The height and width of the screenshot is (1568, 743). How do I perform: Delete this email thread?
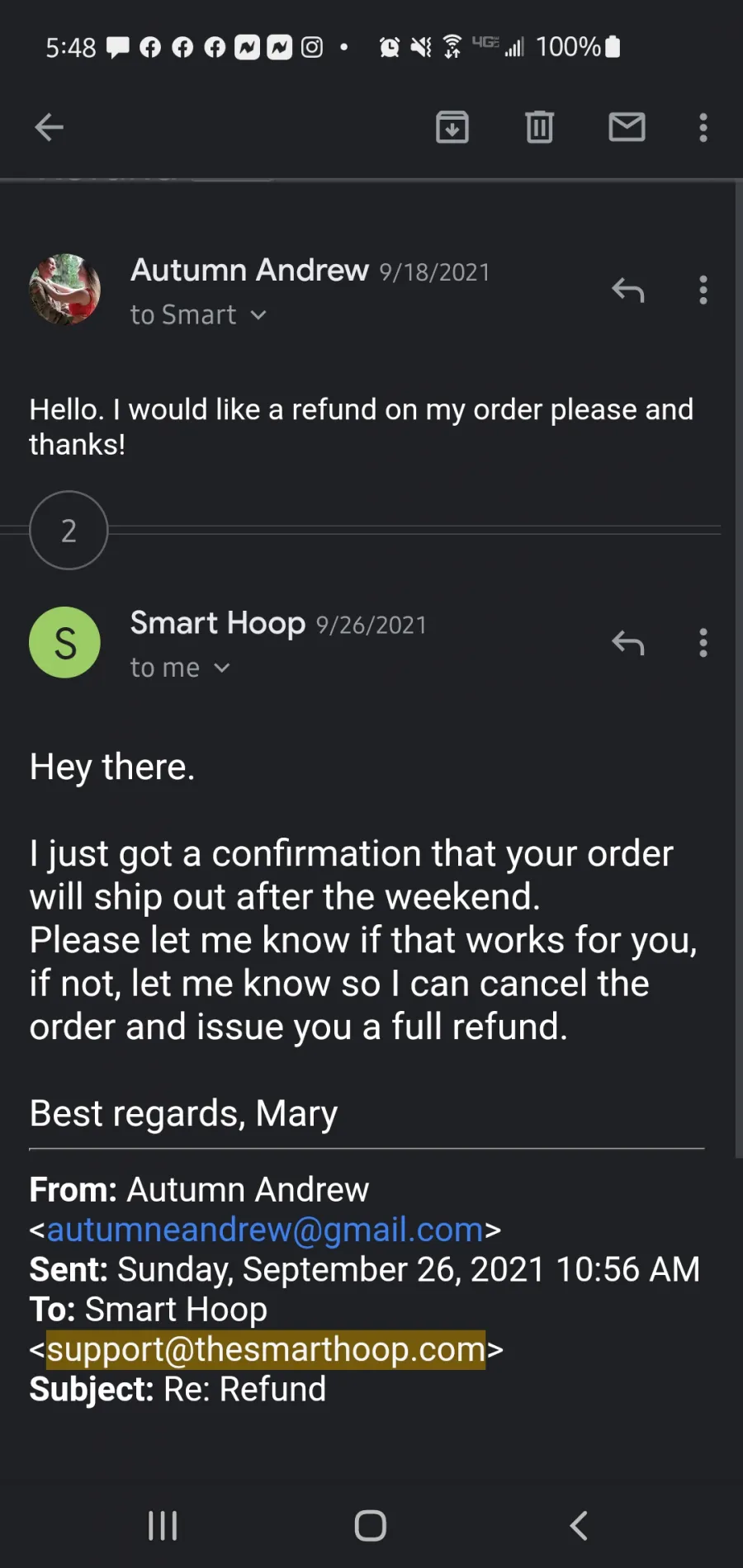(x=539, y=127)
